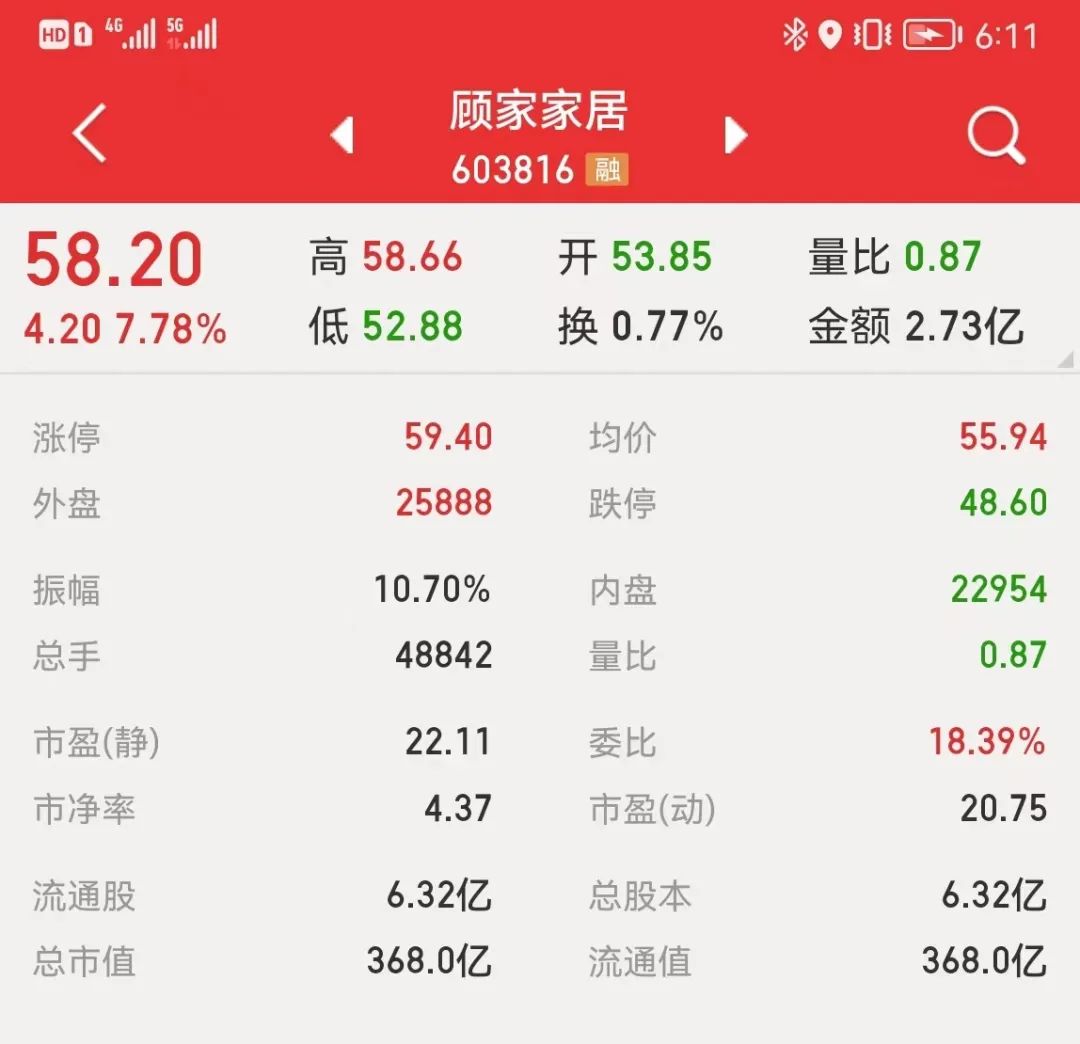The width and height of the screenshot is (1080, 1044).
Task: Switch to the next stock
Action: [736, 135]
